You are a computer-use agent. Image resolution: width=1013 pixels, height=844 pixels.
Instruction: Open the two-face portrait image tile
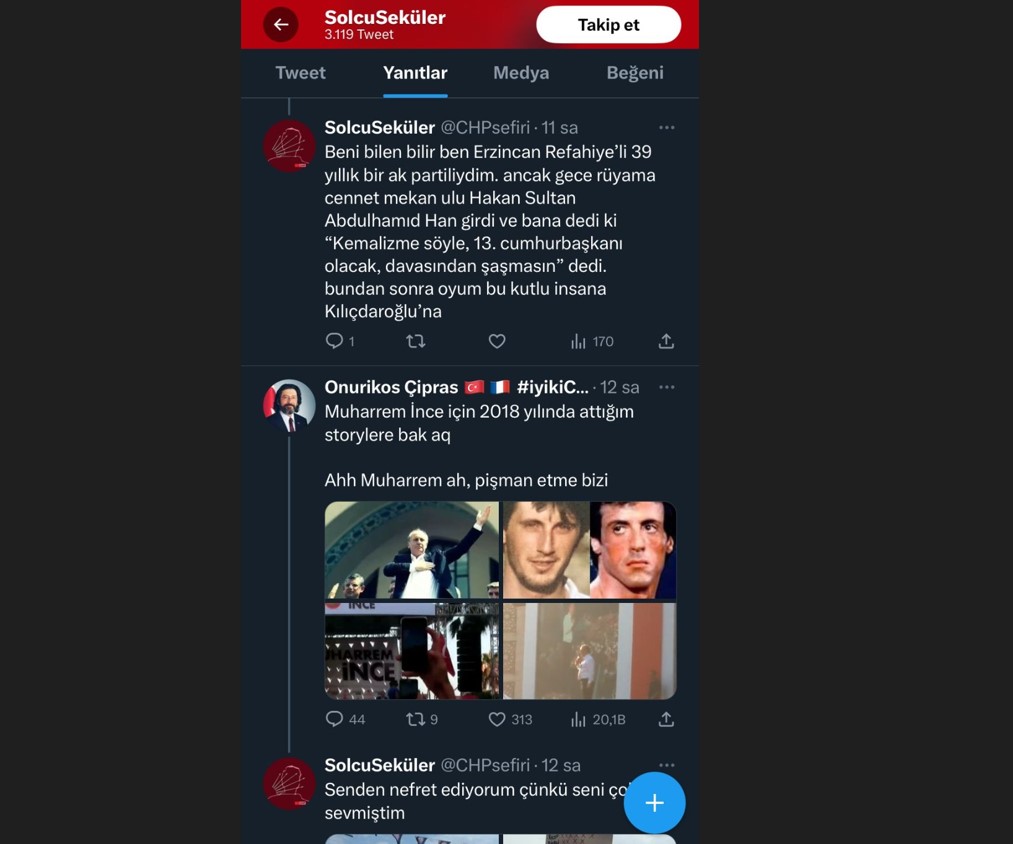(x=589, y=550)
